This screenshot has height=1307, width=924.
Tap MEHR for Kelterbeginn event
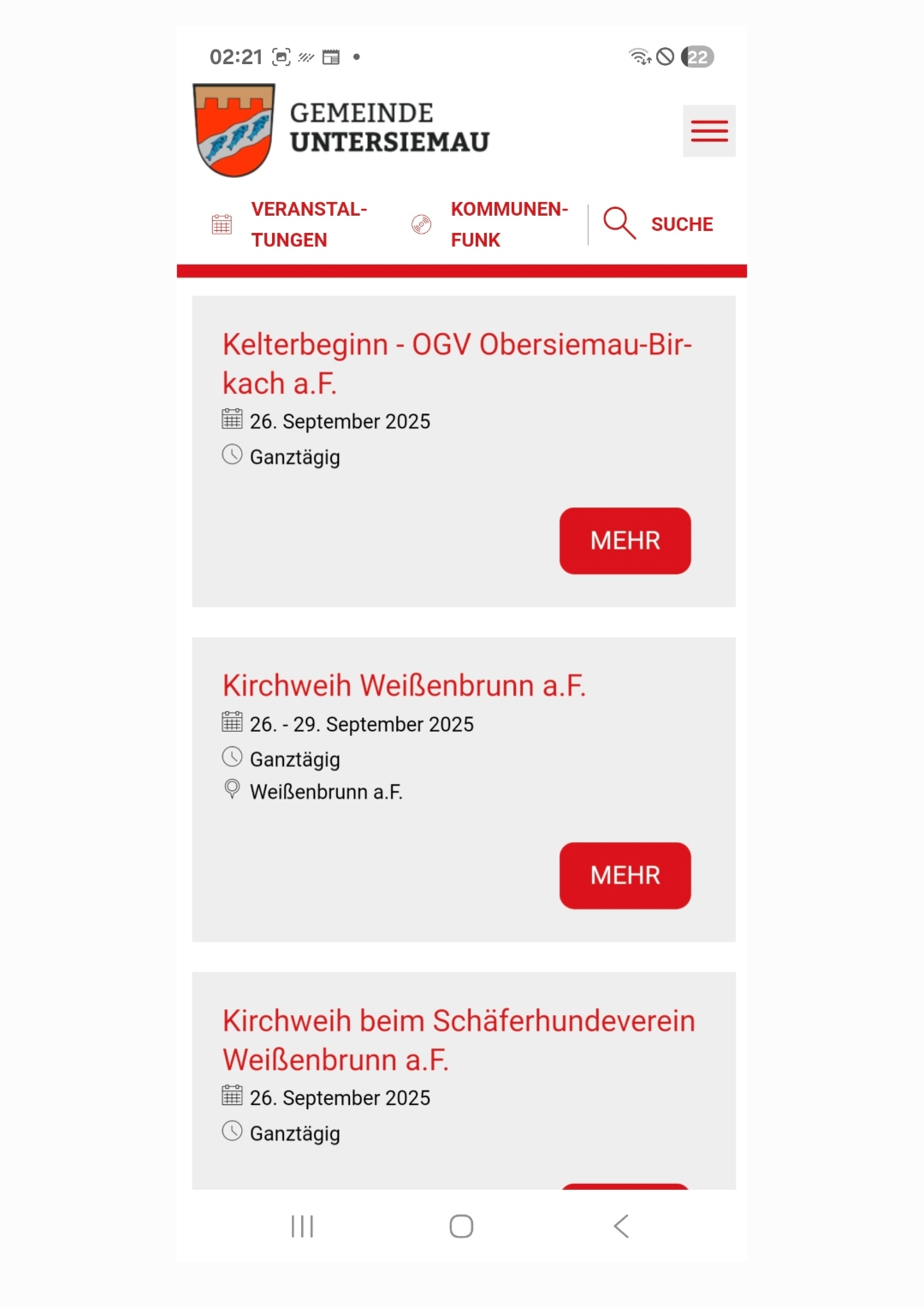625,540
